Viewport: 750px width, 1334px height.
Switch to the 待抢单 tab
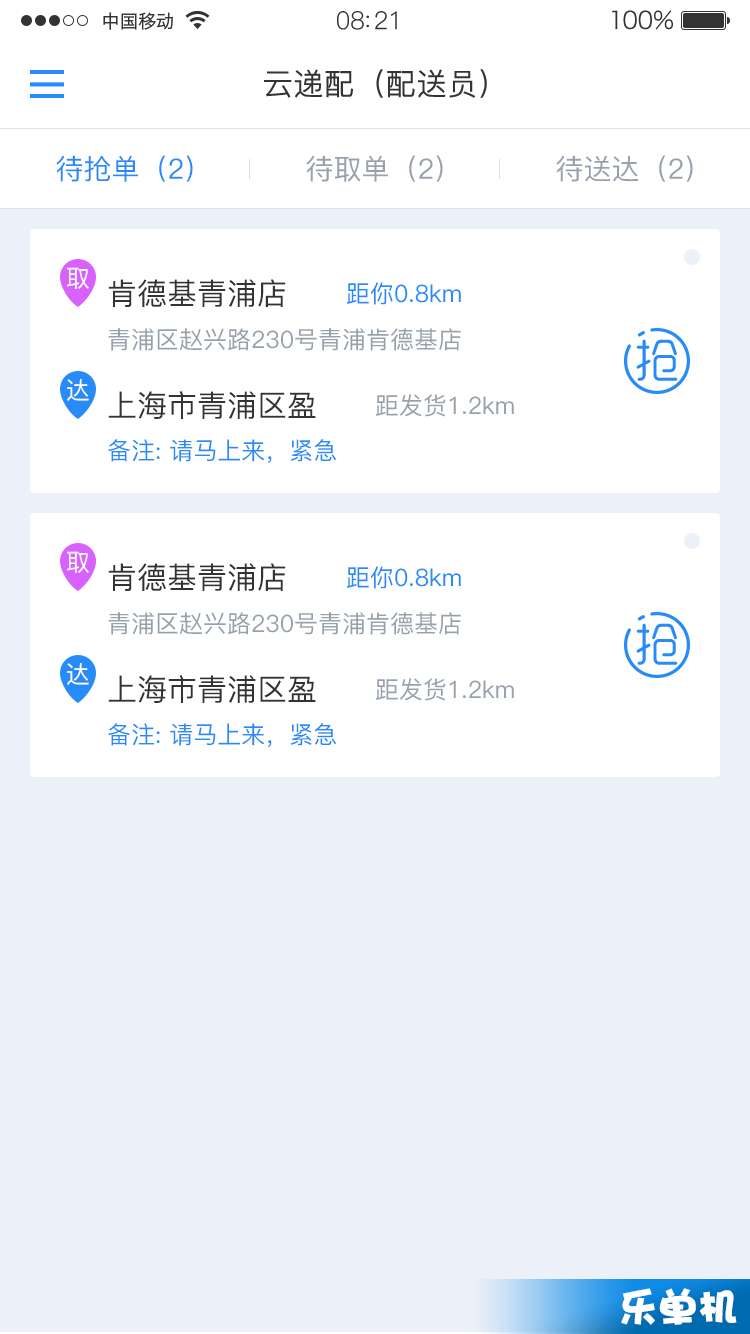tap(125, 169)
